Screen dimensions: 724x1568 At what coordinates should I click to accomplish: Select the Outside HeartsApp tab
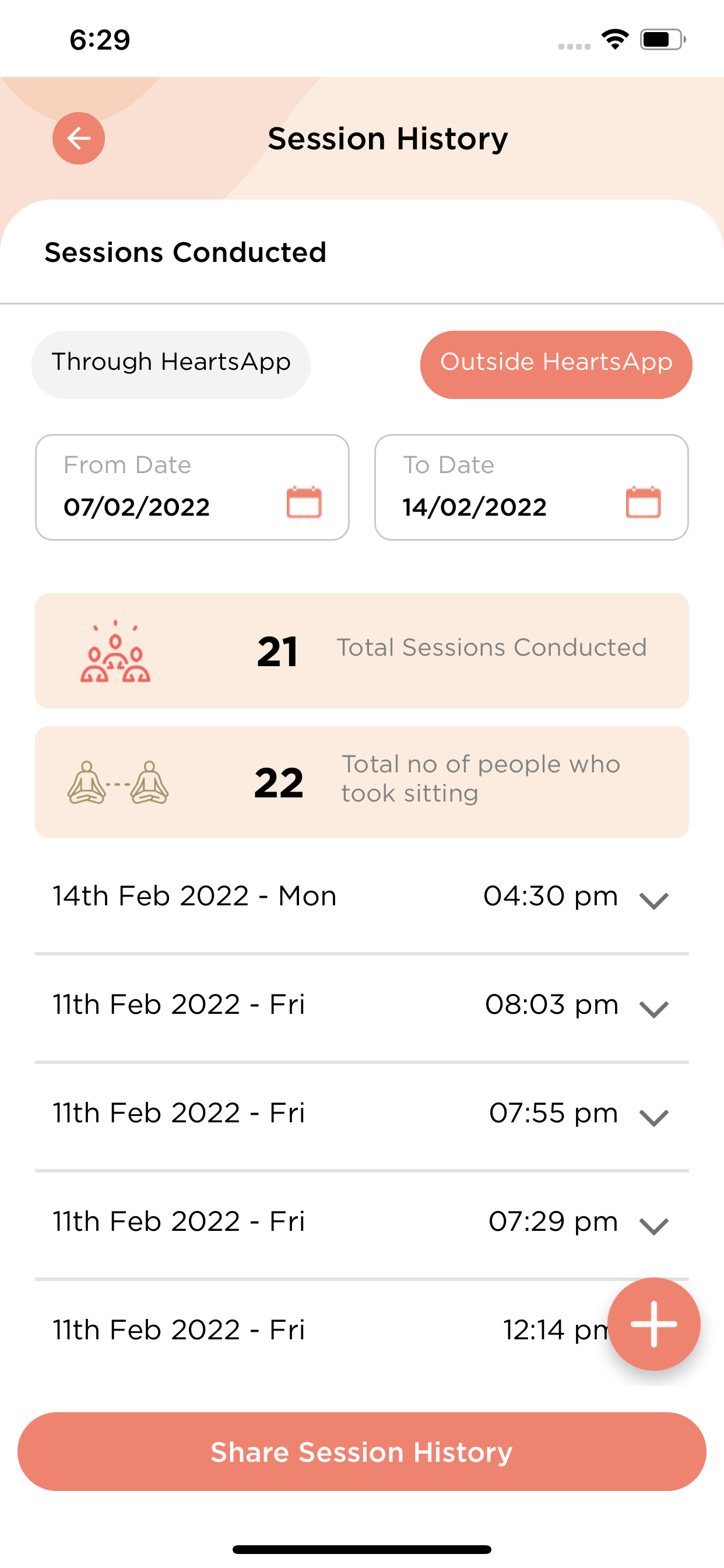(556, 365)
